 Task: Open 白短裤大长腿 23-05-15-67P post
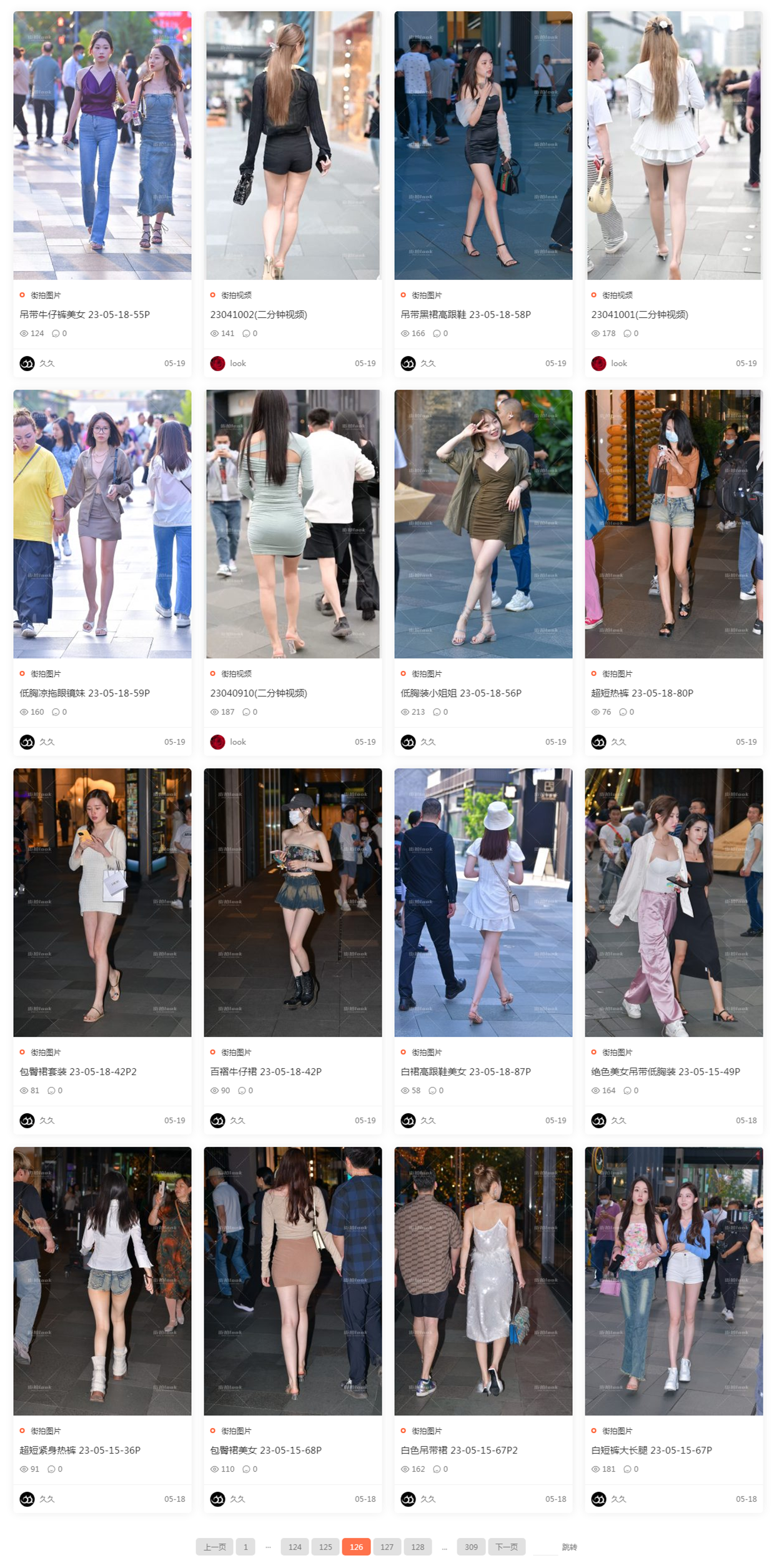[x=651, y=1450]
